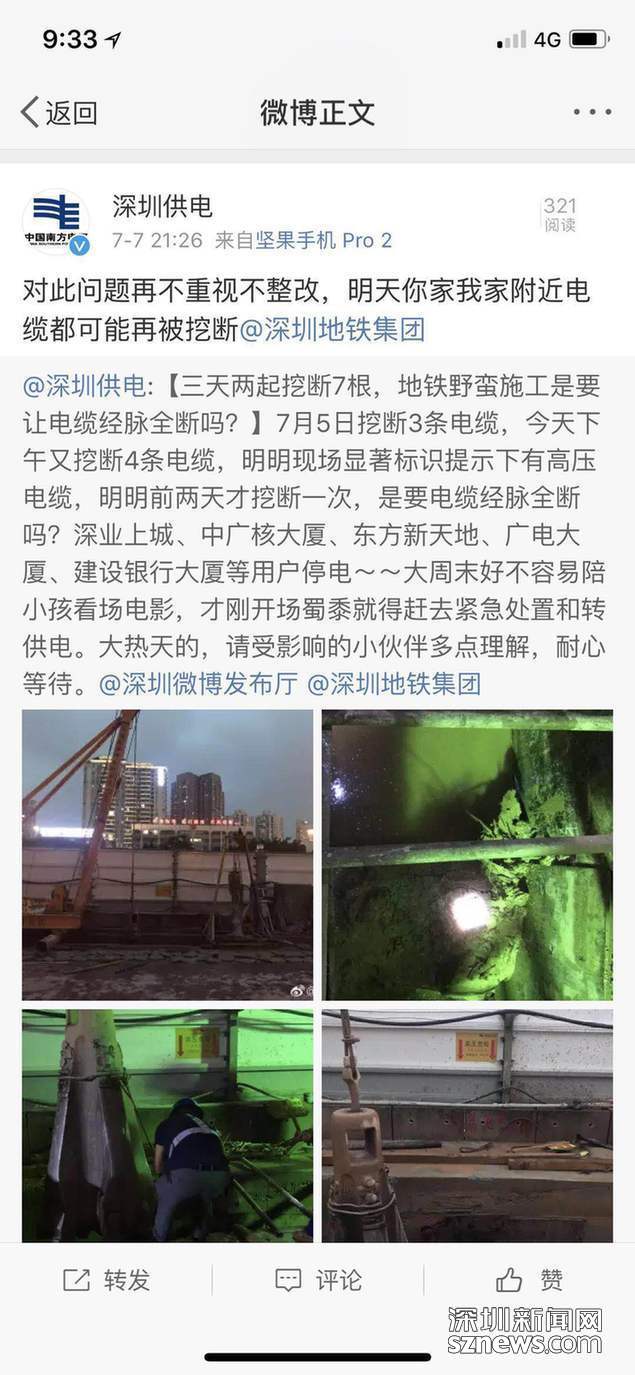View the photo of the crouching worker
Screen dimensions: 635x1375
click(168, 1125)
